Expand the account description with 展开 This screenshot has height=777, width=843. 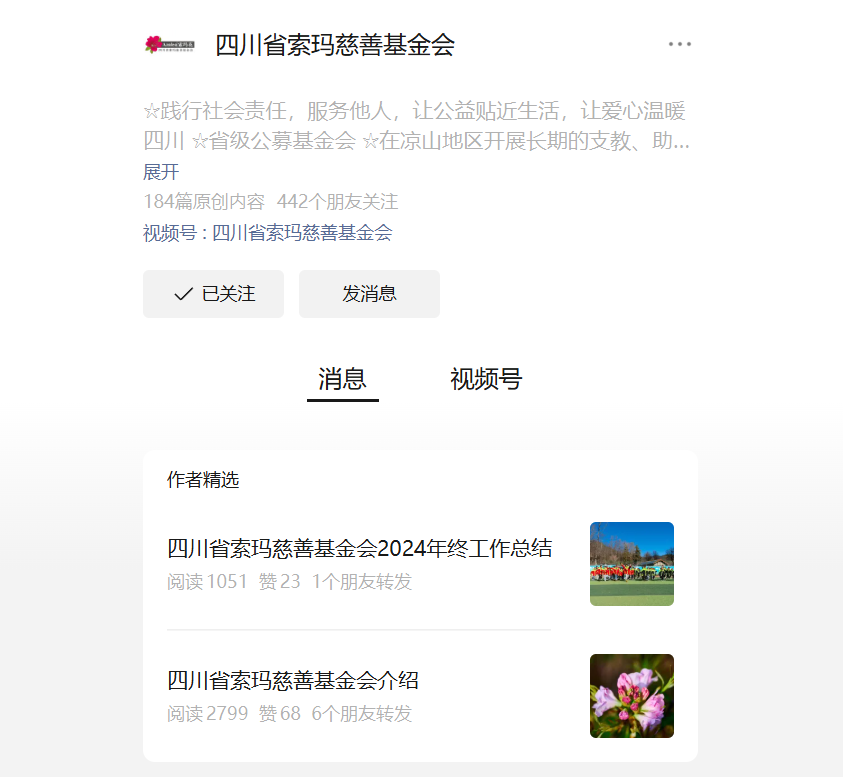(161, 172)
